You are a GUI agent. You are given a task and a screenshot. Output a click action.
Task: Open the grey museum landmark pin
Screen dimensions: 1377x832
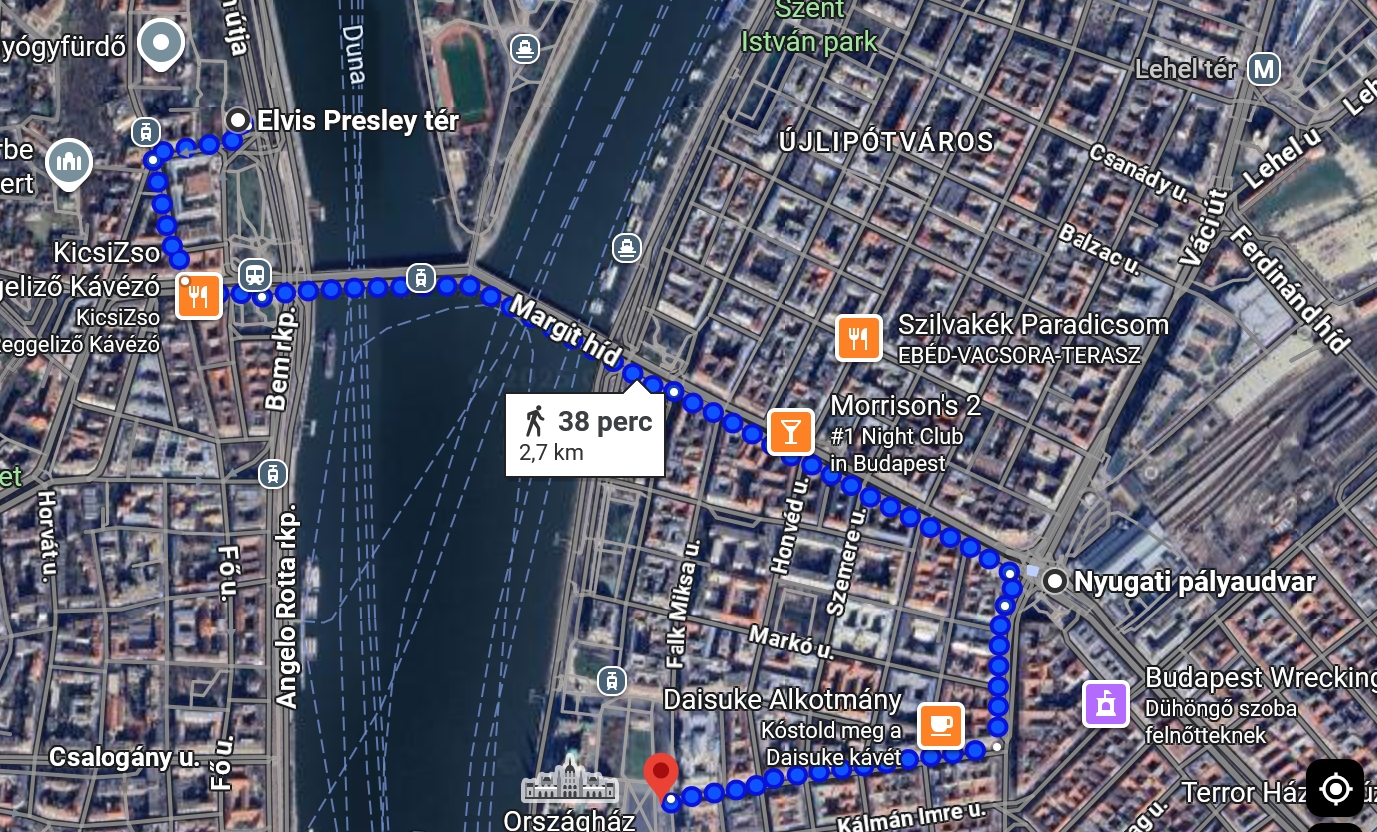[x=69, y=160]
